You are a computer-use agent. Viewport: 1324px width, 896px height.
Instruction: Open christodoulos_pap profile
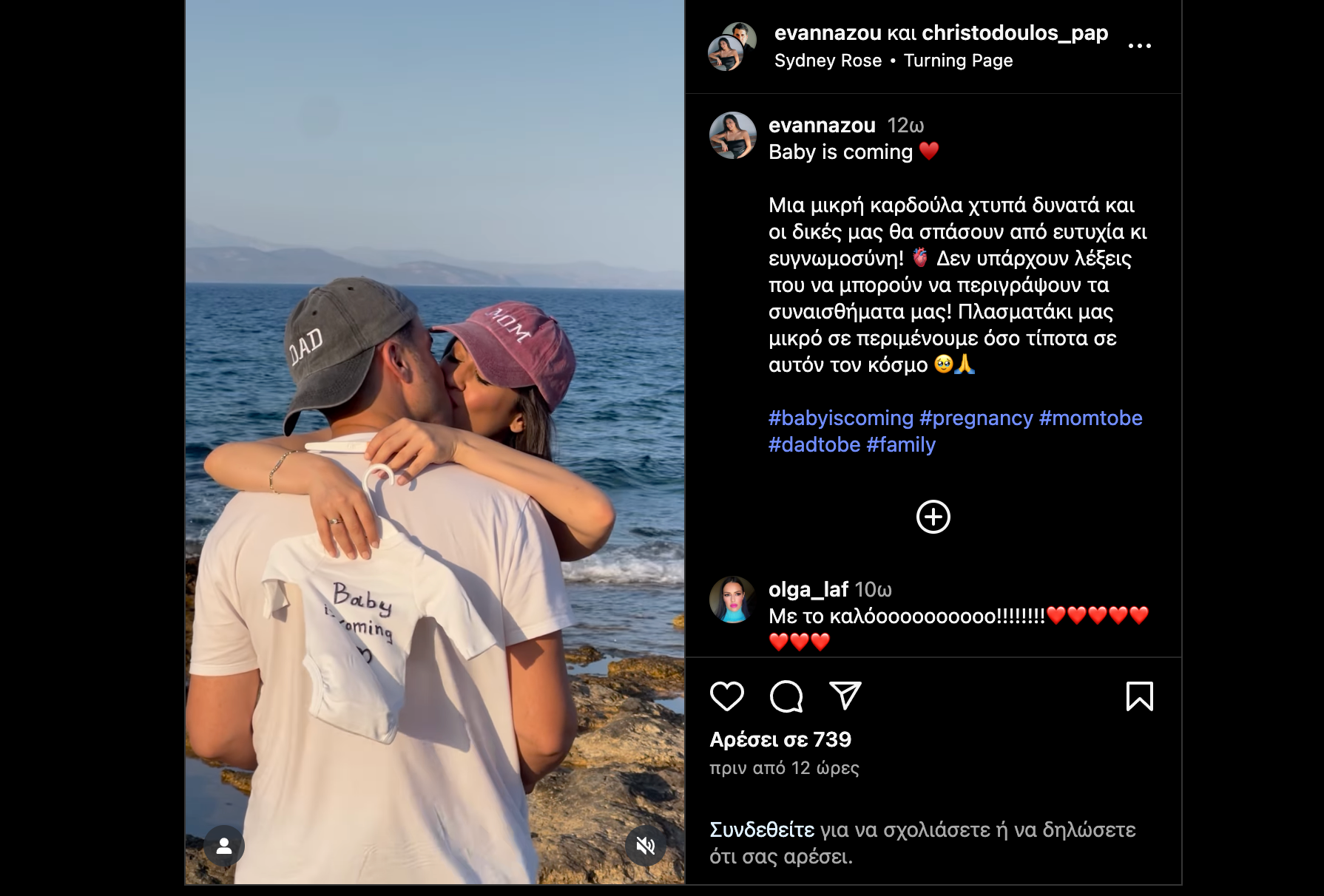coord(1014,33)
